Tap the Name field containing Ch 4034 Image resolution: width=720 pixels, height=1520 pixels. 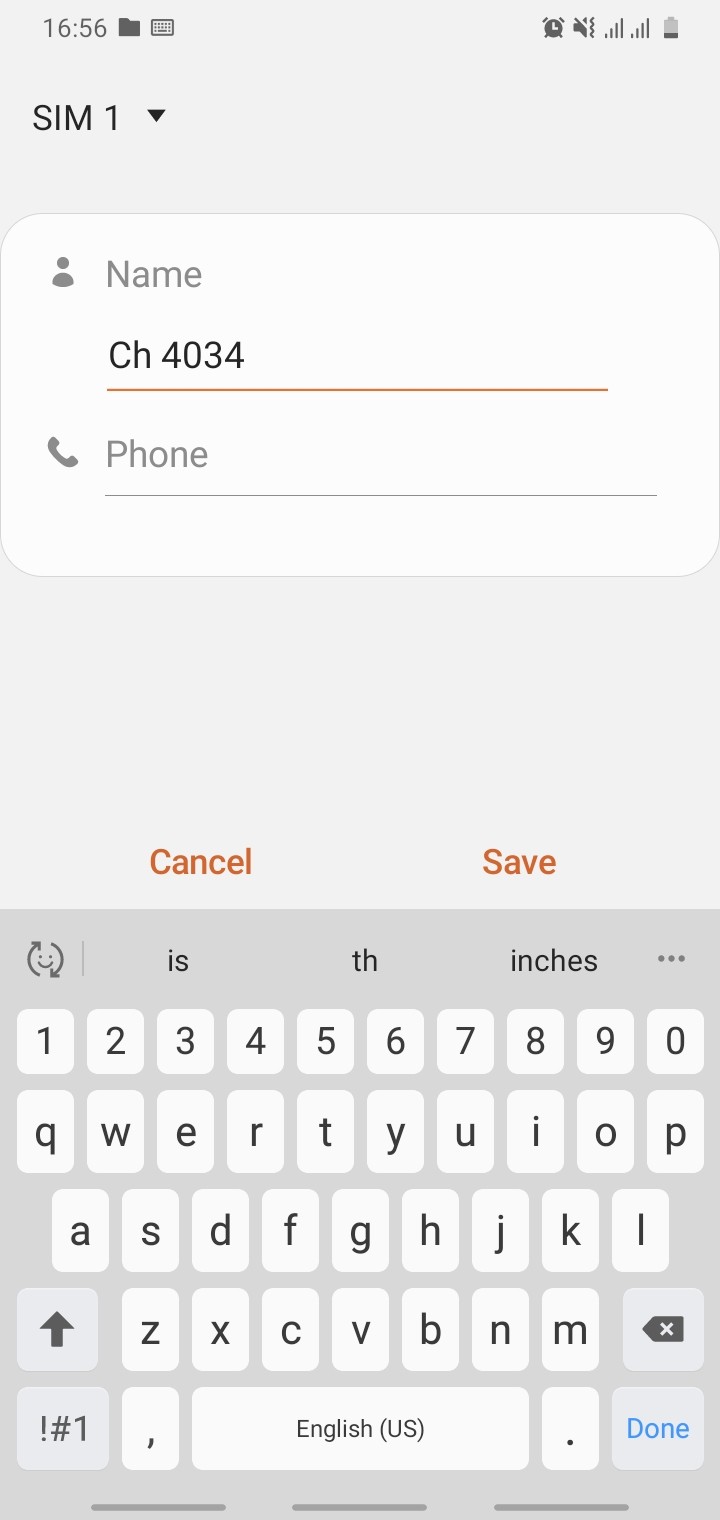point(356,356)
